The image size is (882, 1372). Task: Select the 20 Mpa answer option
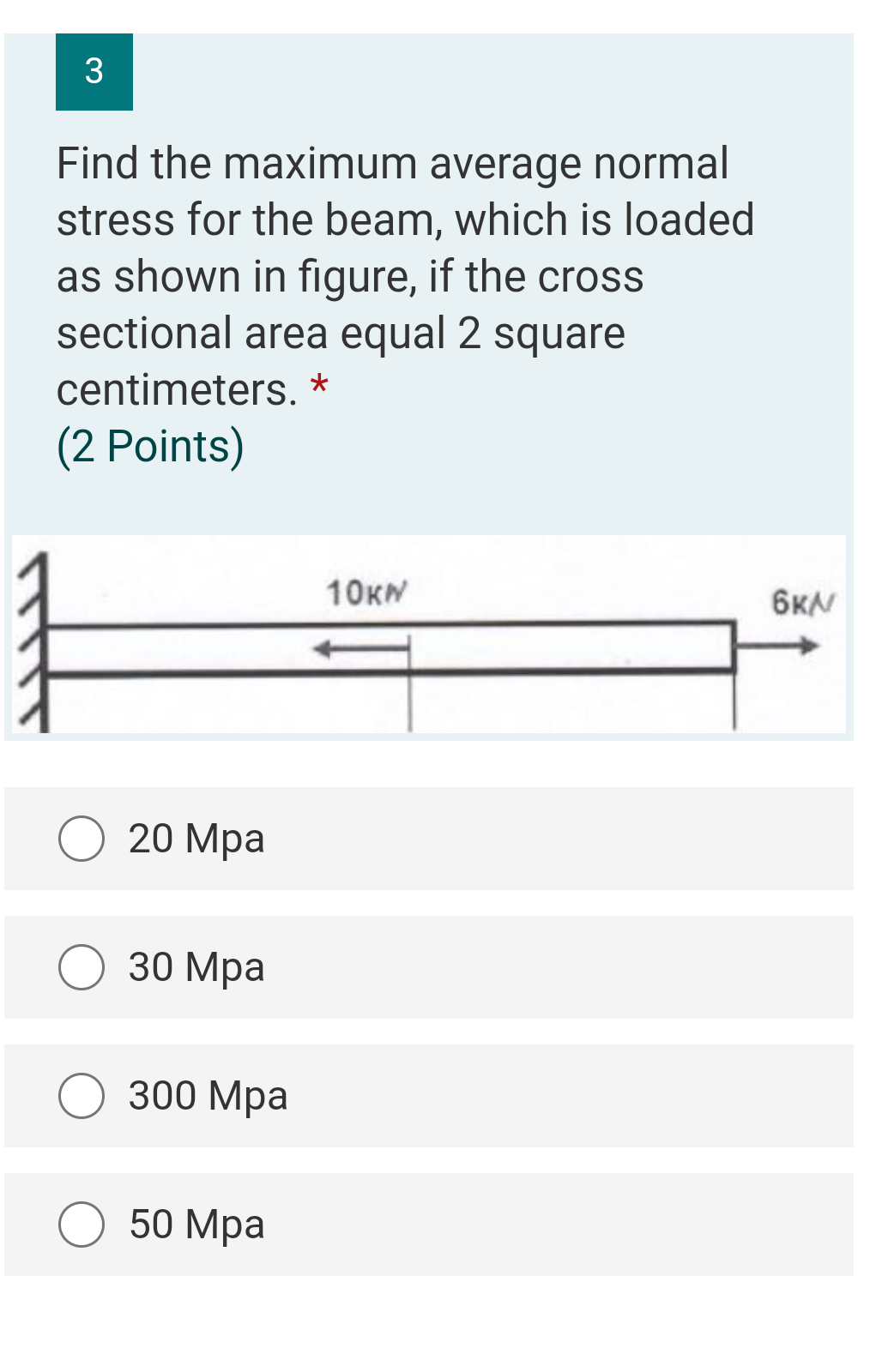[x=82, y=839]
